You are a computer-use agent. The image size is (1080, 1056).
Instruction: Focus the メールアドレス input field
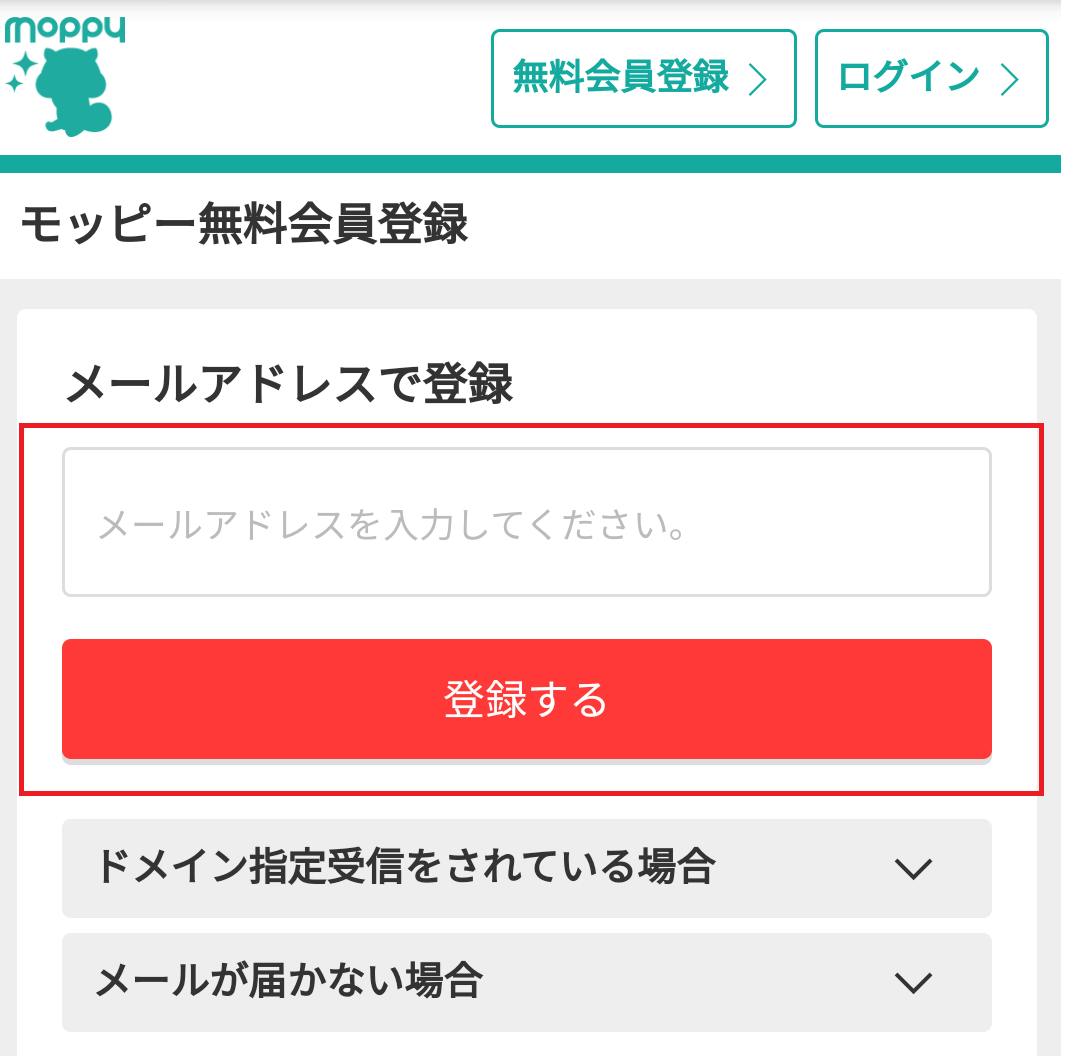pos(526,522)
